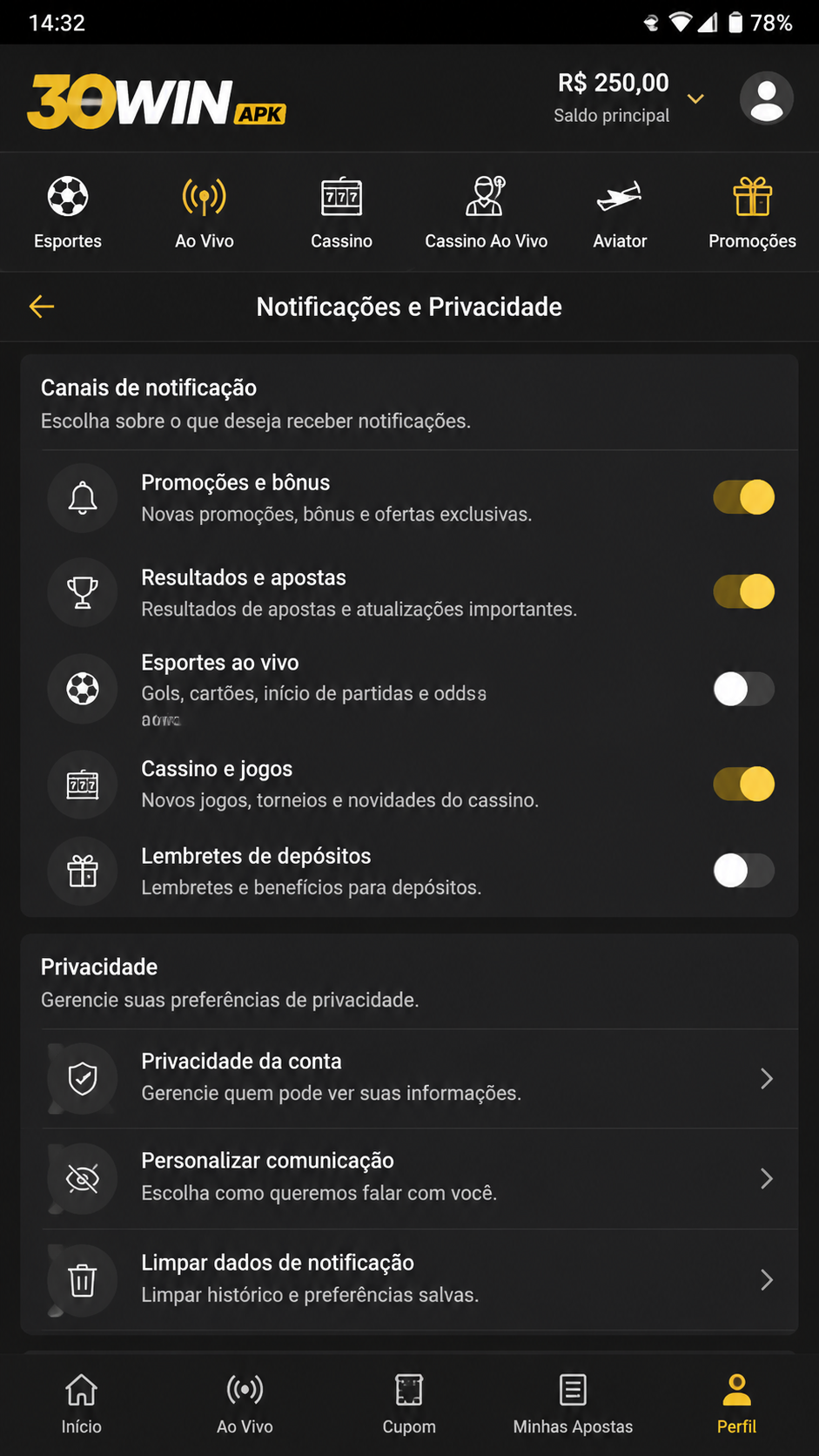Turn on Lembretes de depósitos
This screenshot has width=819, height=1456.
(x=744, y=870)
